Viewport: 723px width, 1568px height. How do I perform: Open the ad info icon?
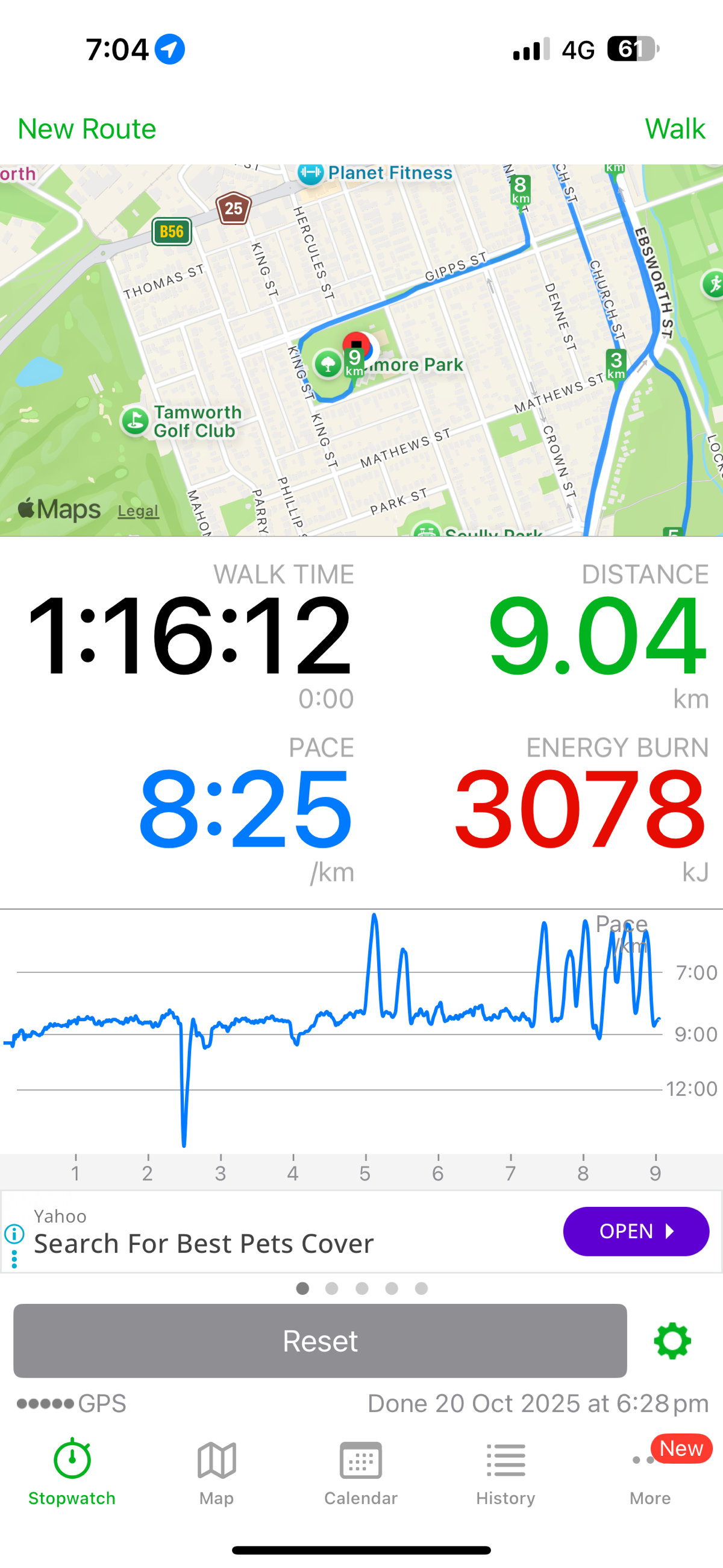pos(14,1233)
